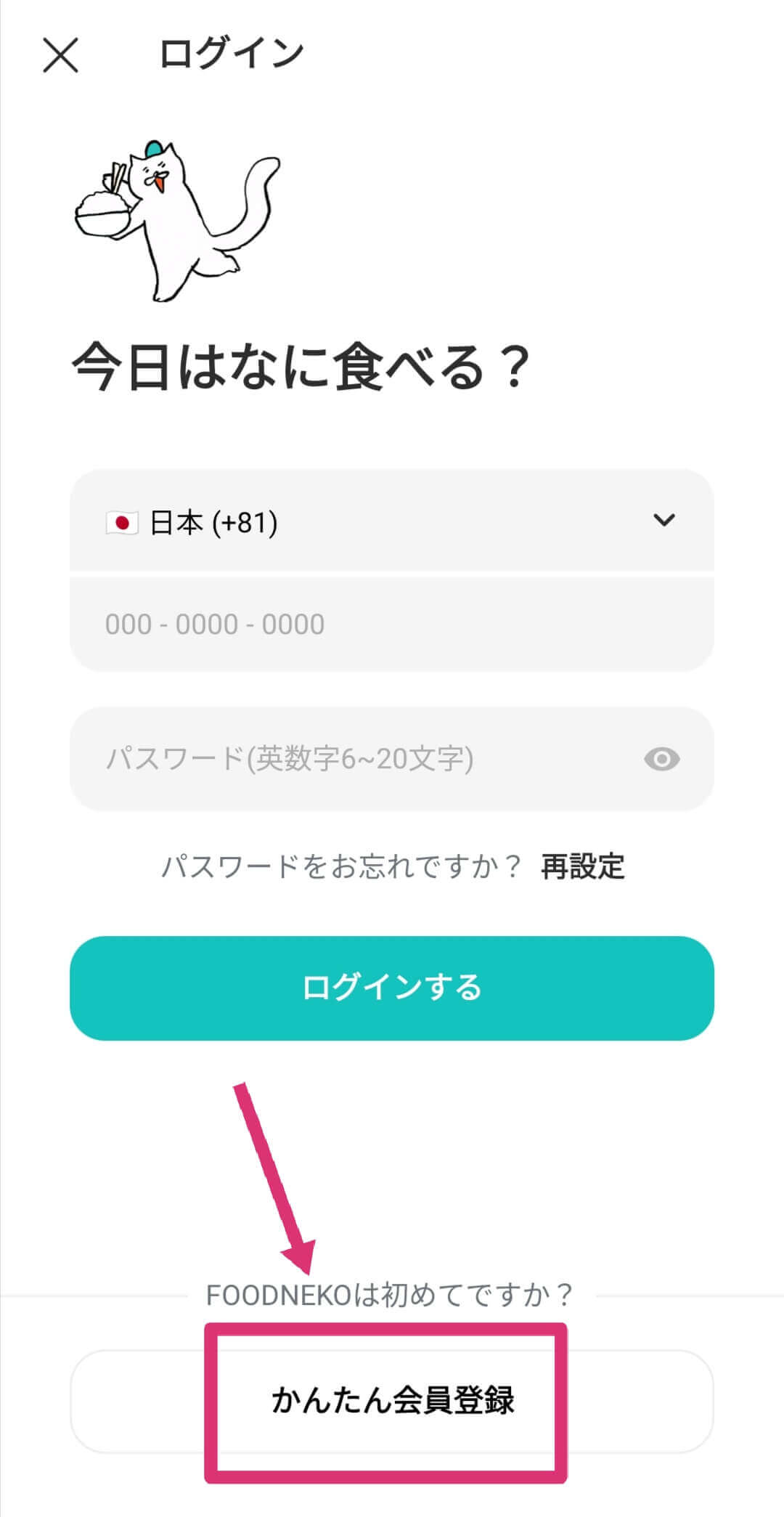Toggle password visibility eye icon
The width and height of the screenshot is (784, 1517).
click(661, 760)
